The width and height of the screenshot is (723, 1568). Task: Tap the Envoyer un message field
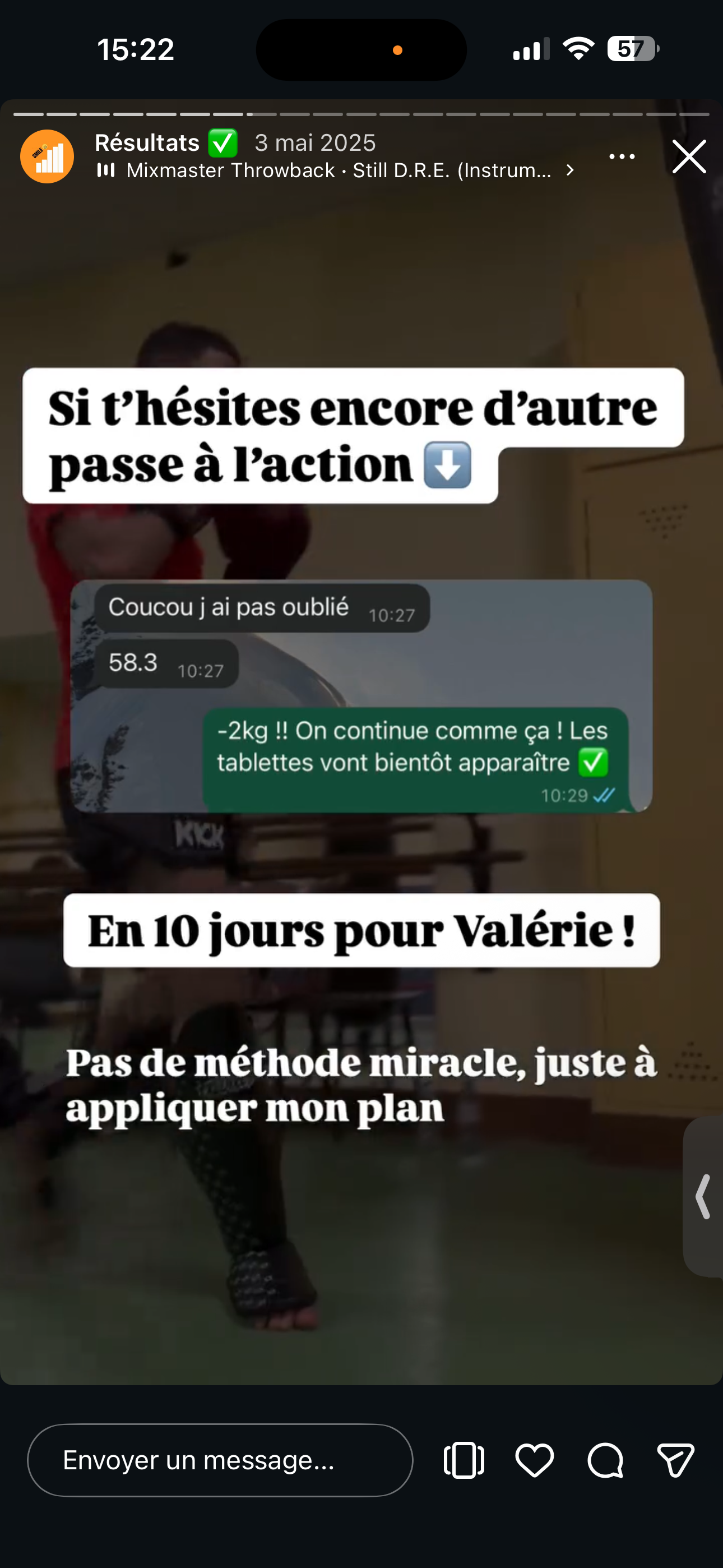click(220, 1460)
